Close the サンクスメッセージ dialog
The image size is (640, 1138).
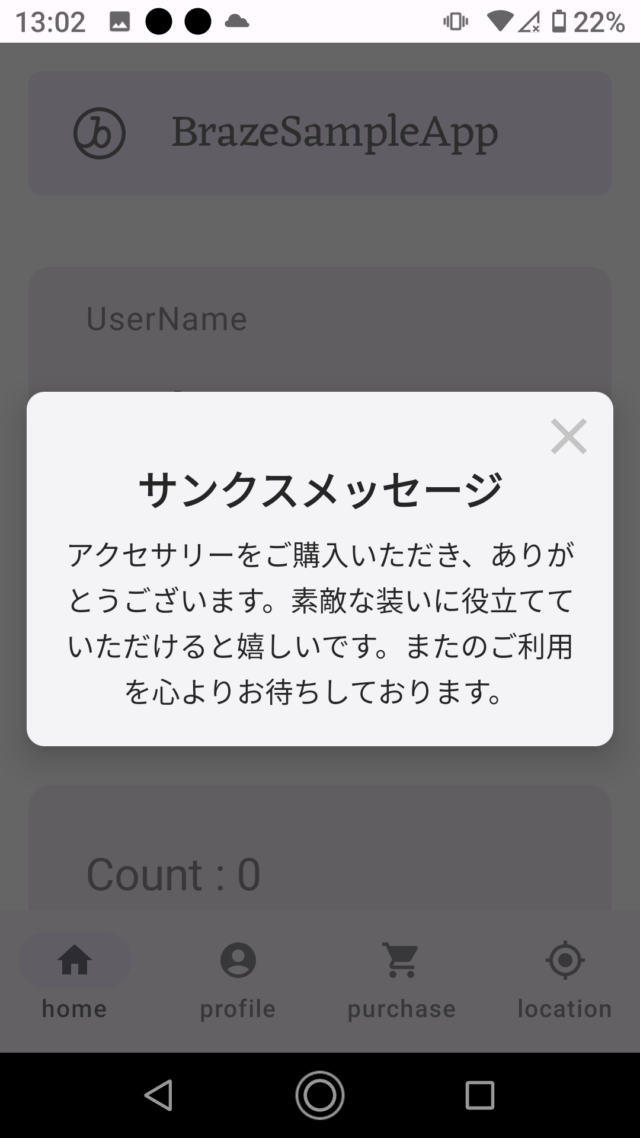click(x=568, y=436)
